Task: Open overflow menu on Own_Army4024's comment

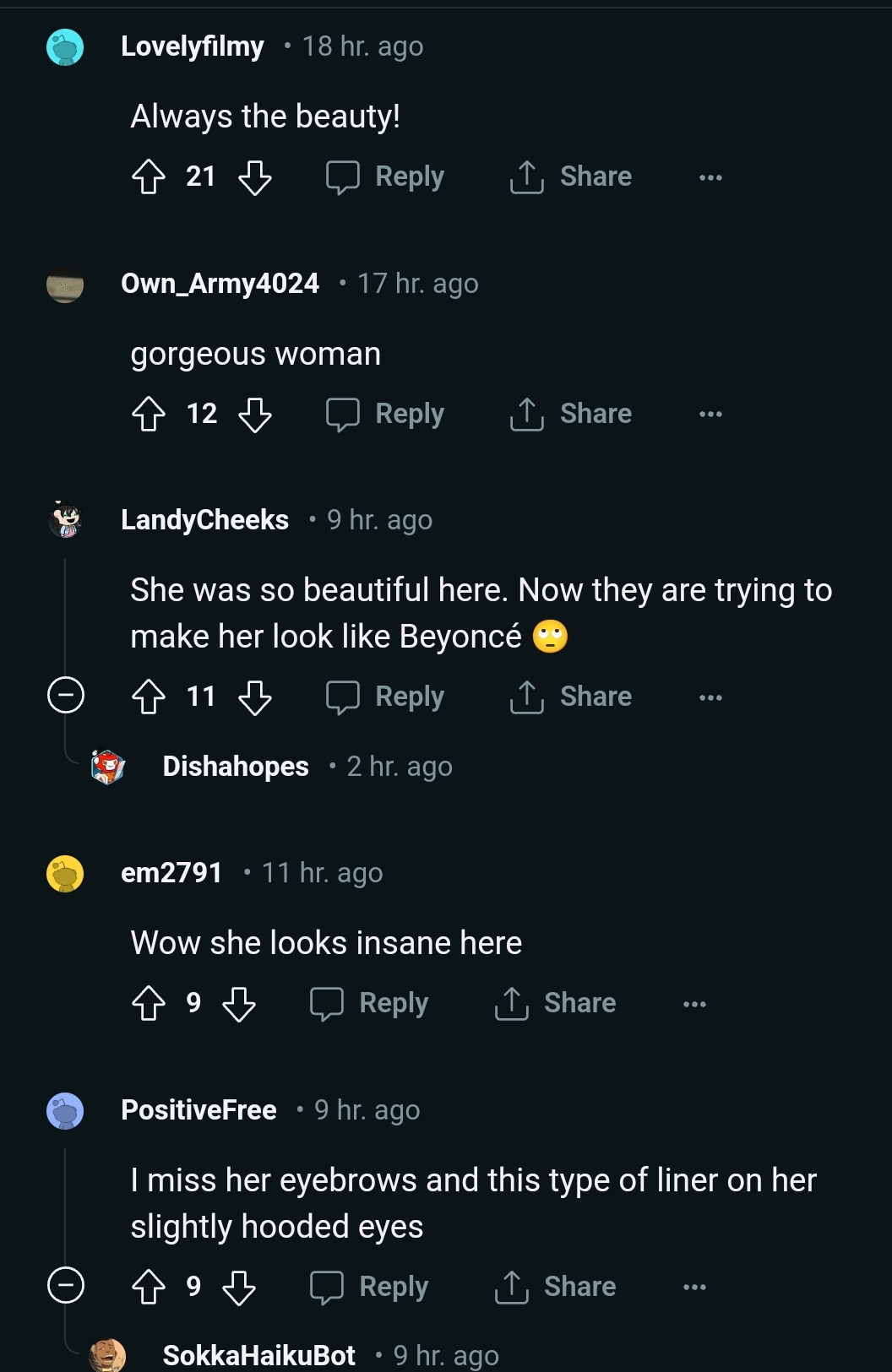Action: [x=710, y=414]
